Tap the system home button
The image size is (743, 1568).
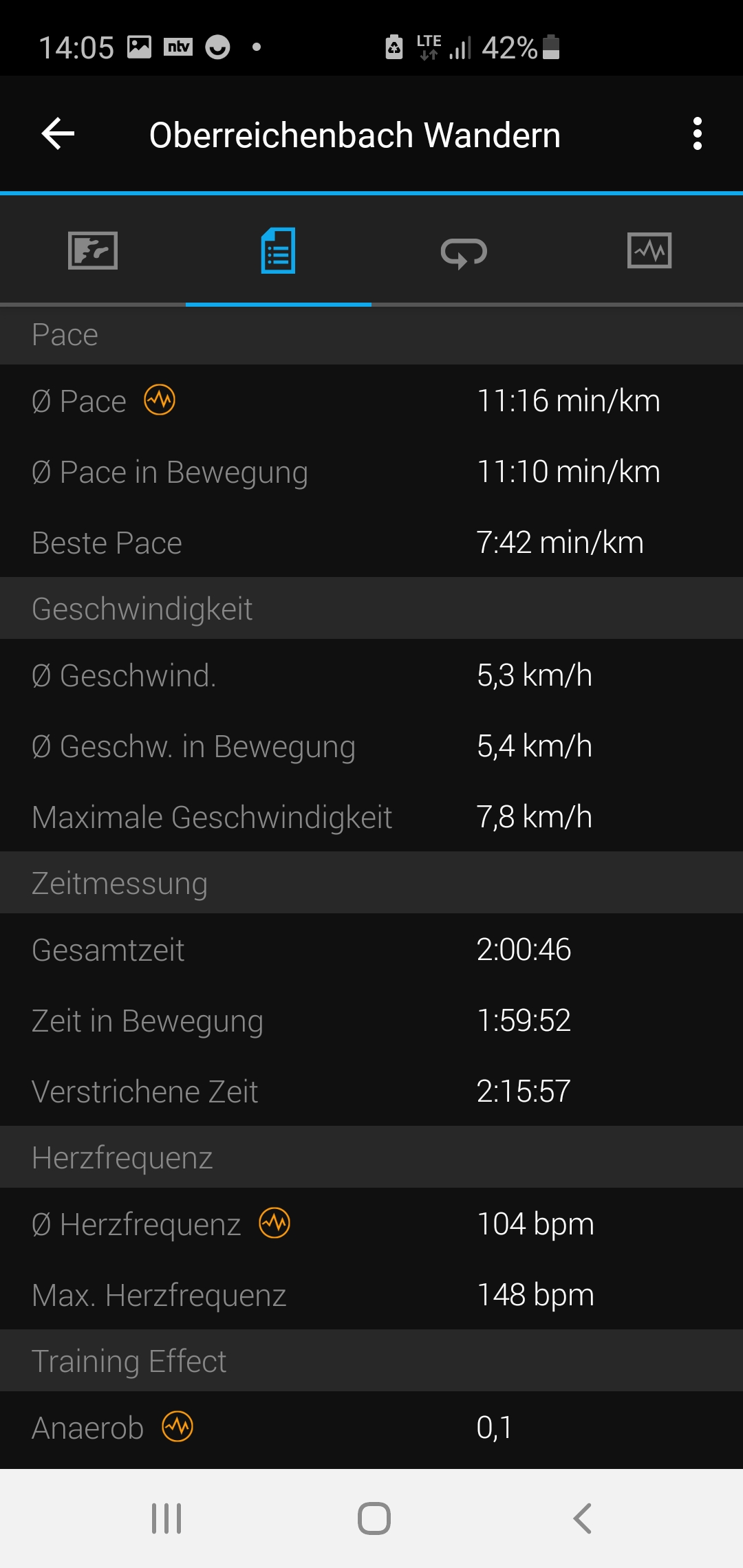click(374, 1518)
